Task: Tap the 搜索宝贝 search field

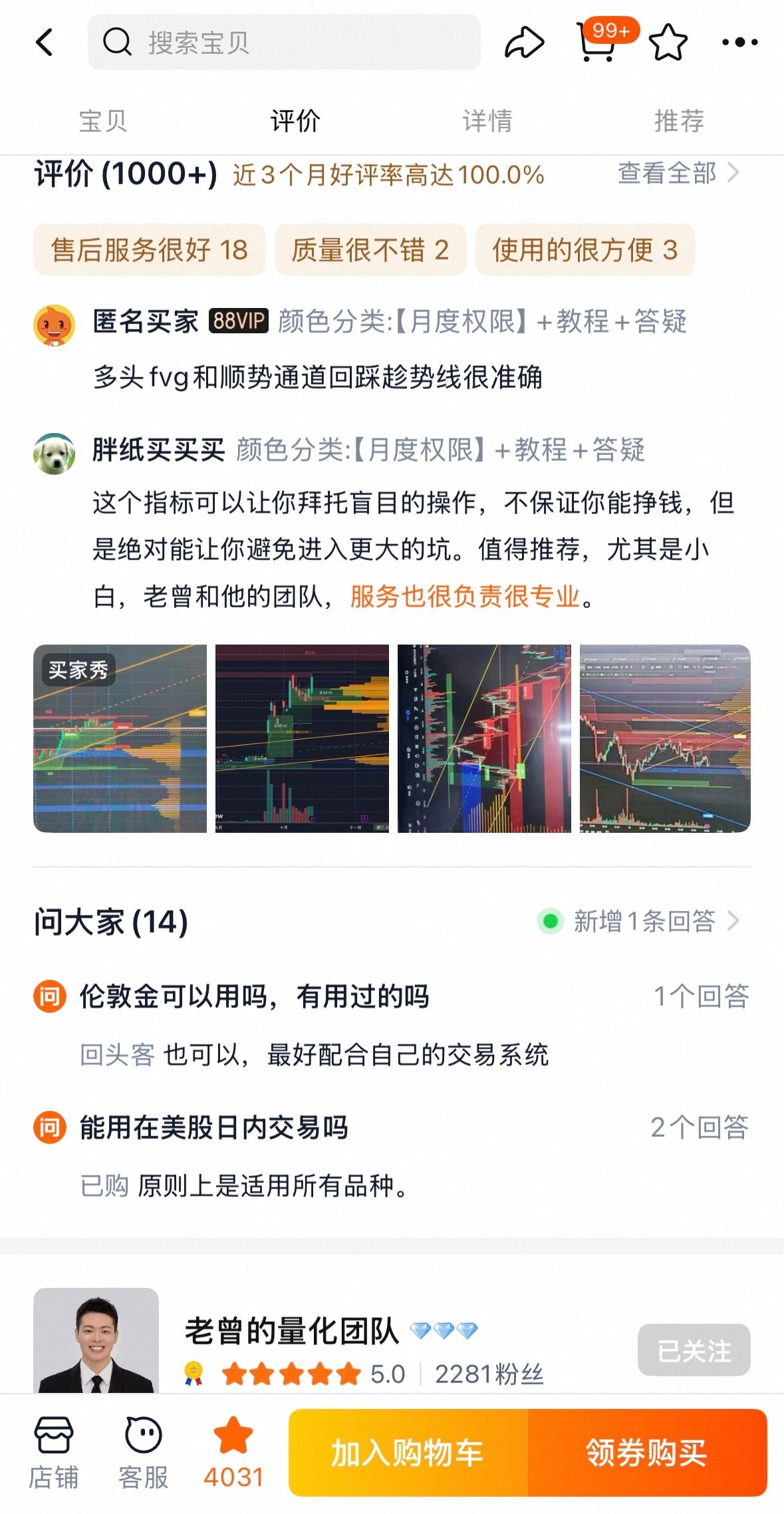Action: [284, 43]
